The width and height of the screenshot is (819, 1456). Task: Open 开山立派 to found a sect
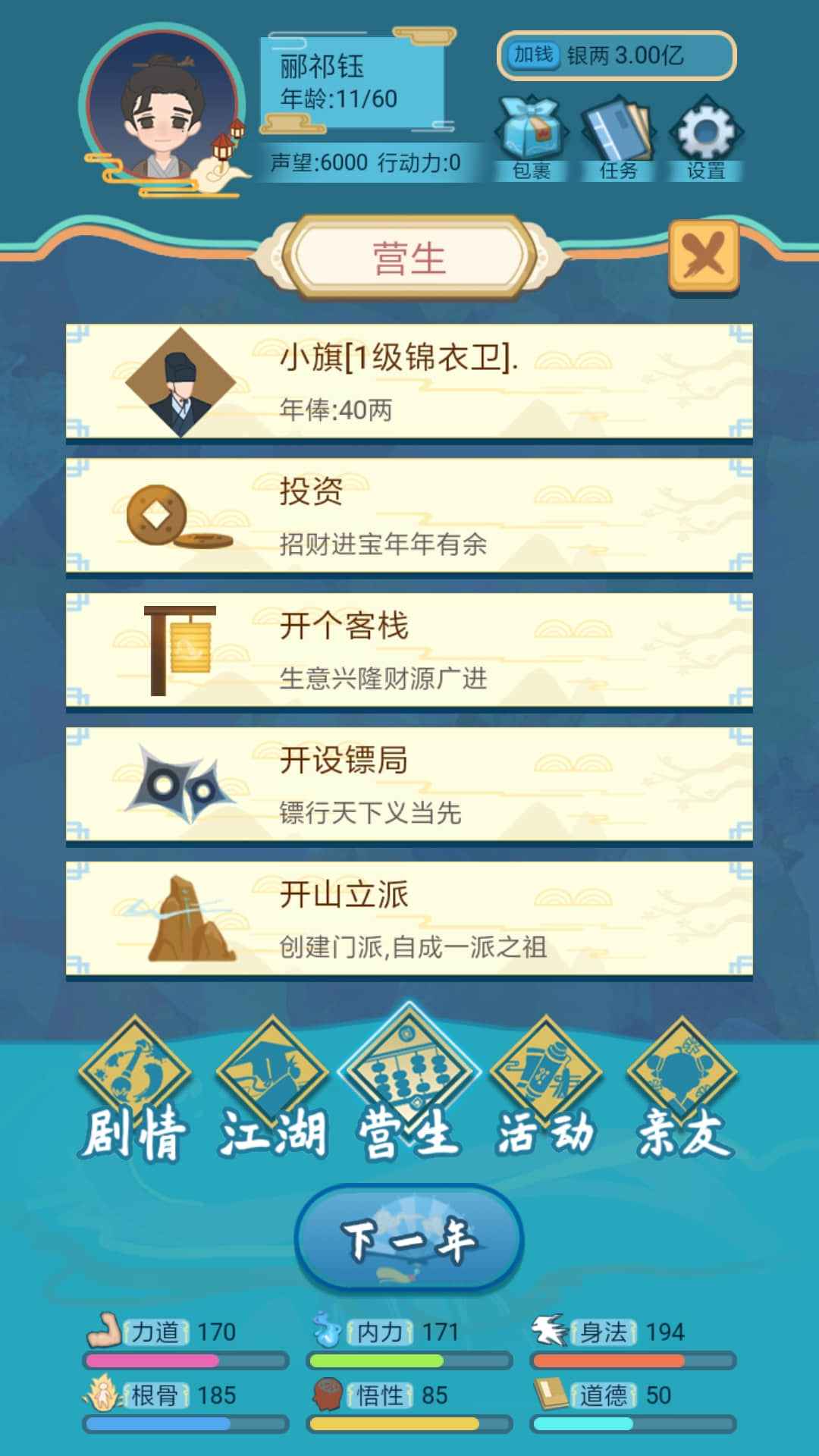[409, 919]
